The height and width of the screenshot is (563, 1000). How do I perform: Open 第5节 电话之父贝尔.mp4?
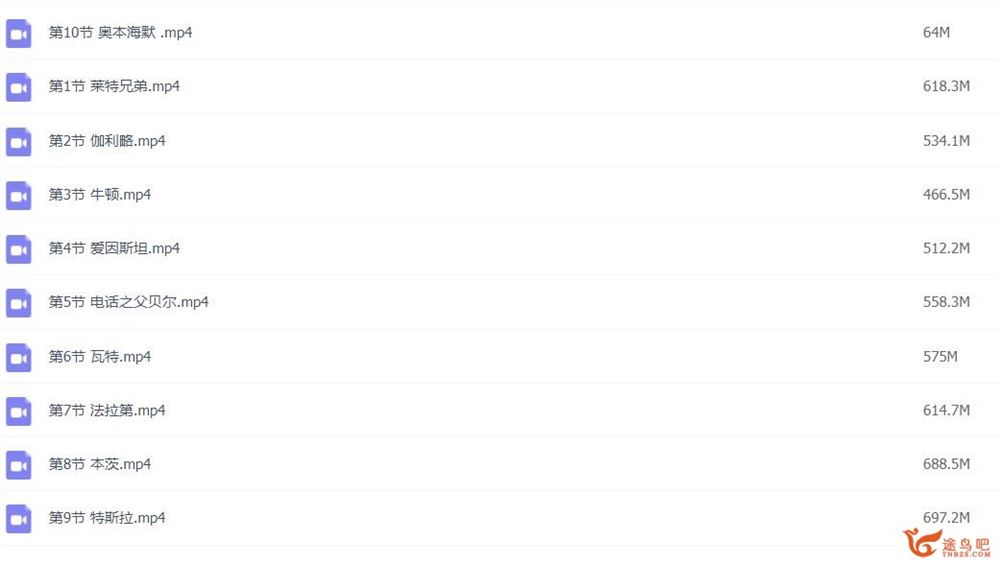128,302
